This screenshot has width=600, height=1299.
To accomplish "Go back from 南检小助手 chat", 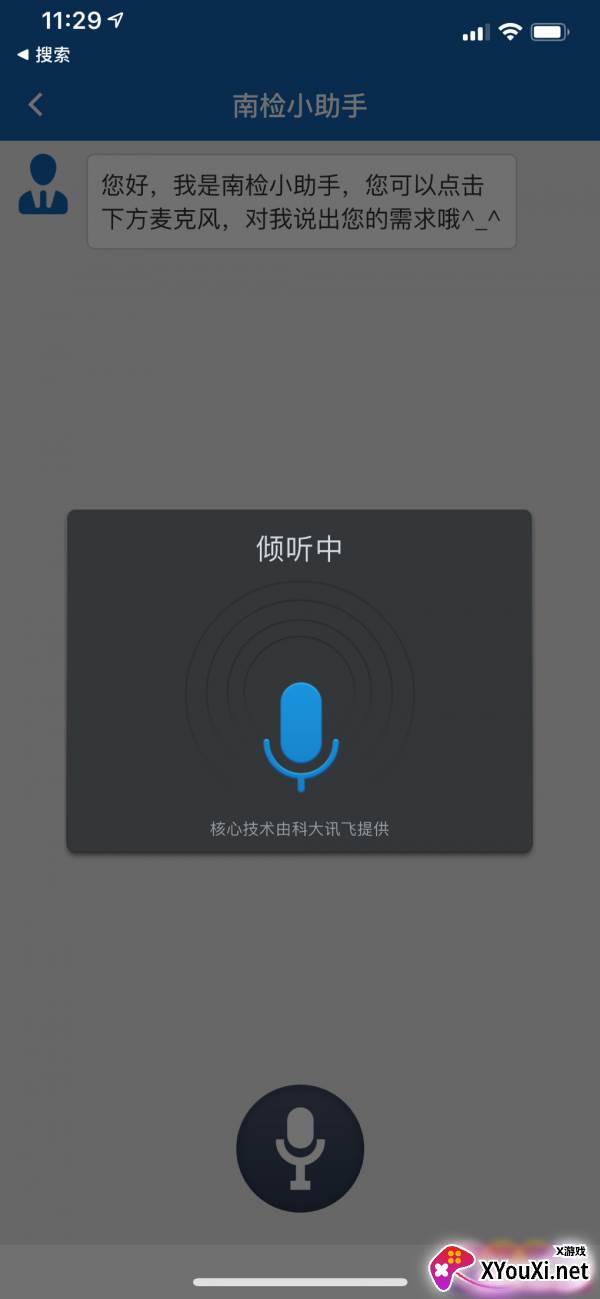I will click(x=36, y=105).
